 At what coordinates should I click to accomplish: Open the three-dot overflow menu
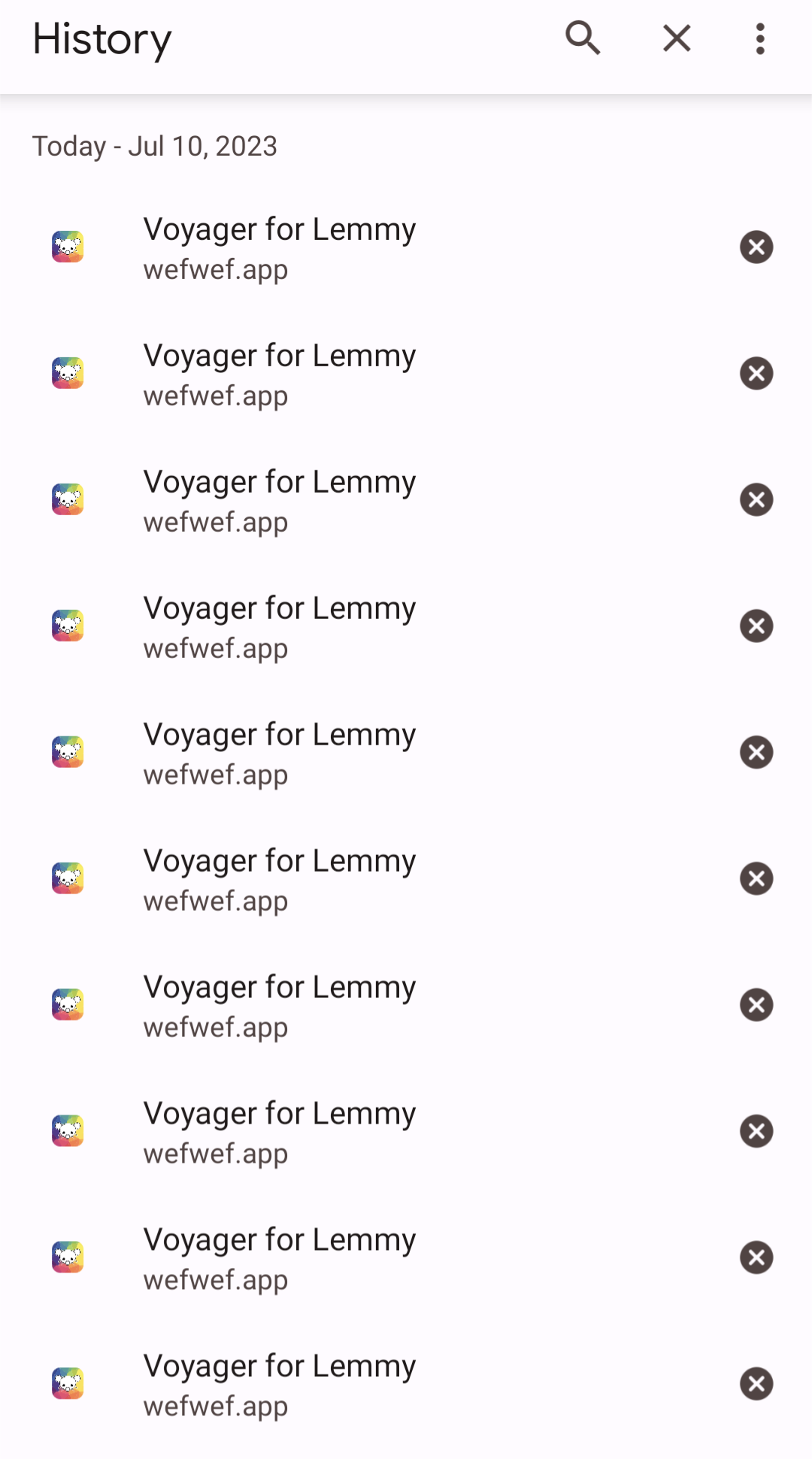tap(760, 38)
